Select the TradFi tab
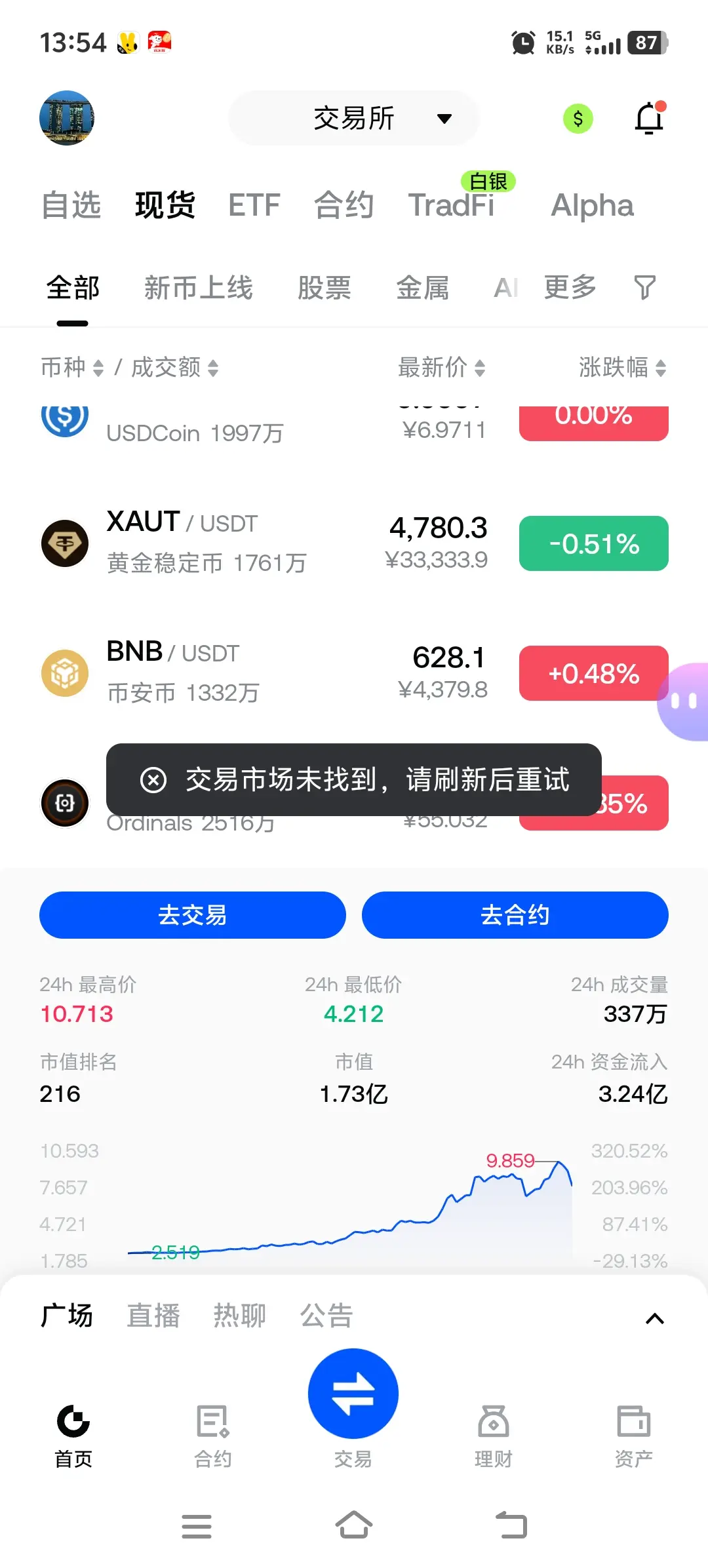The height and width of the screenshot is (1568, 708). (x=452, y=205)
